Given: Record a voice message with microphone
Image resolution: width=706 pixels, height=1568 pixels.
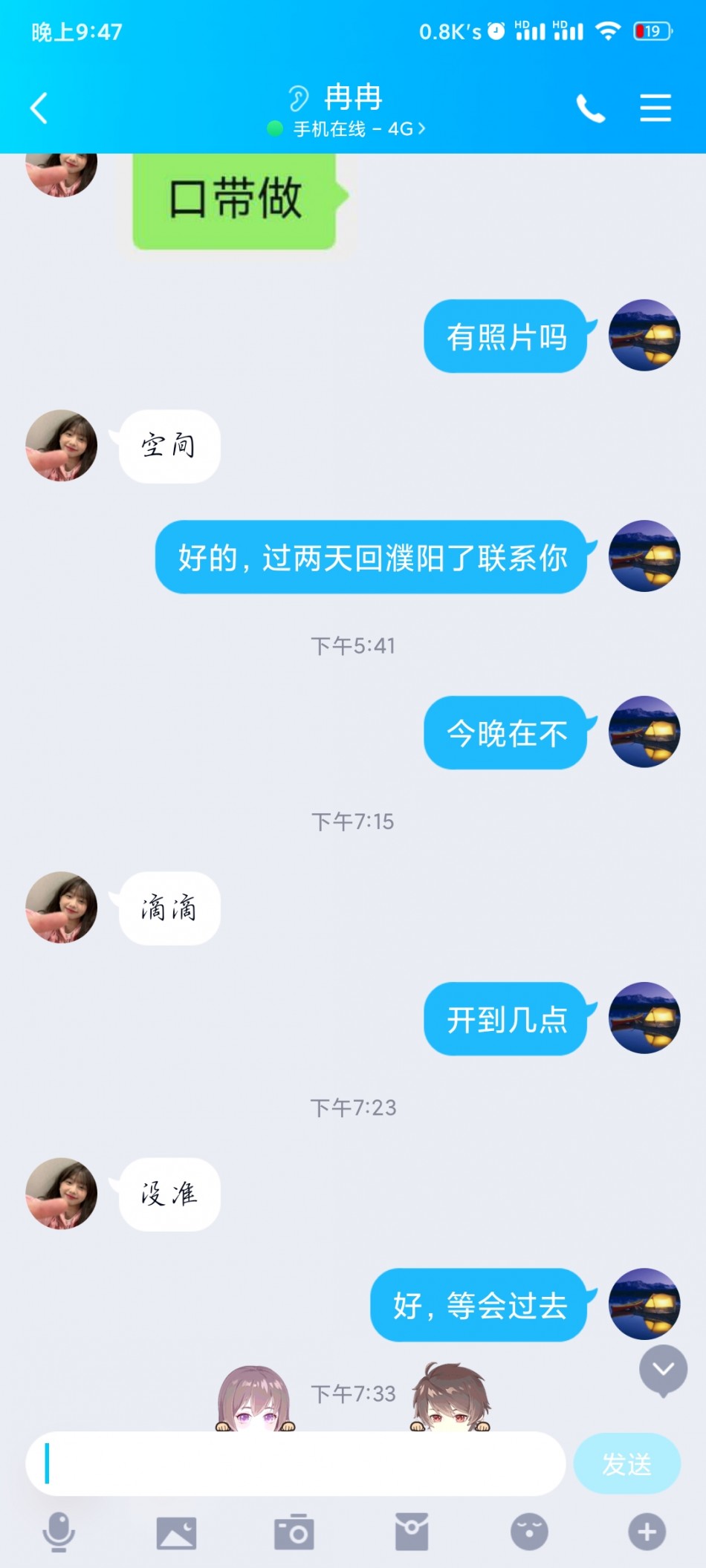Looking at the screenshot, I should 59,1532.
